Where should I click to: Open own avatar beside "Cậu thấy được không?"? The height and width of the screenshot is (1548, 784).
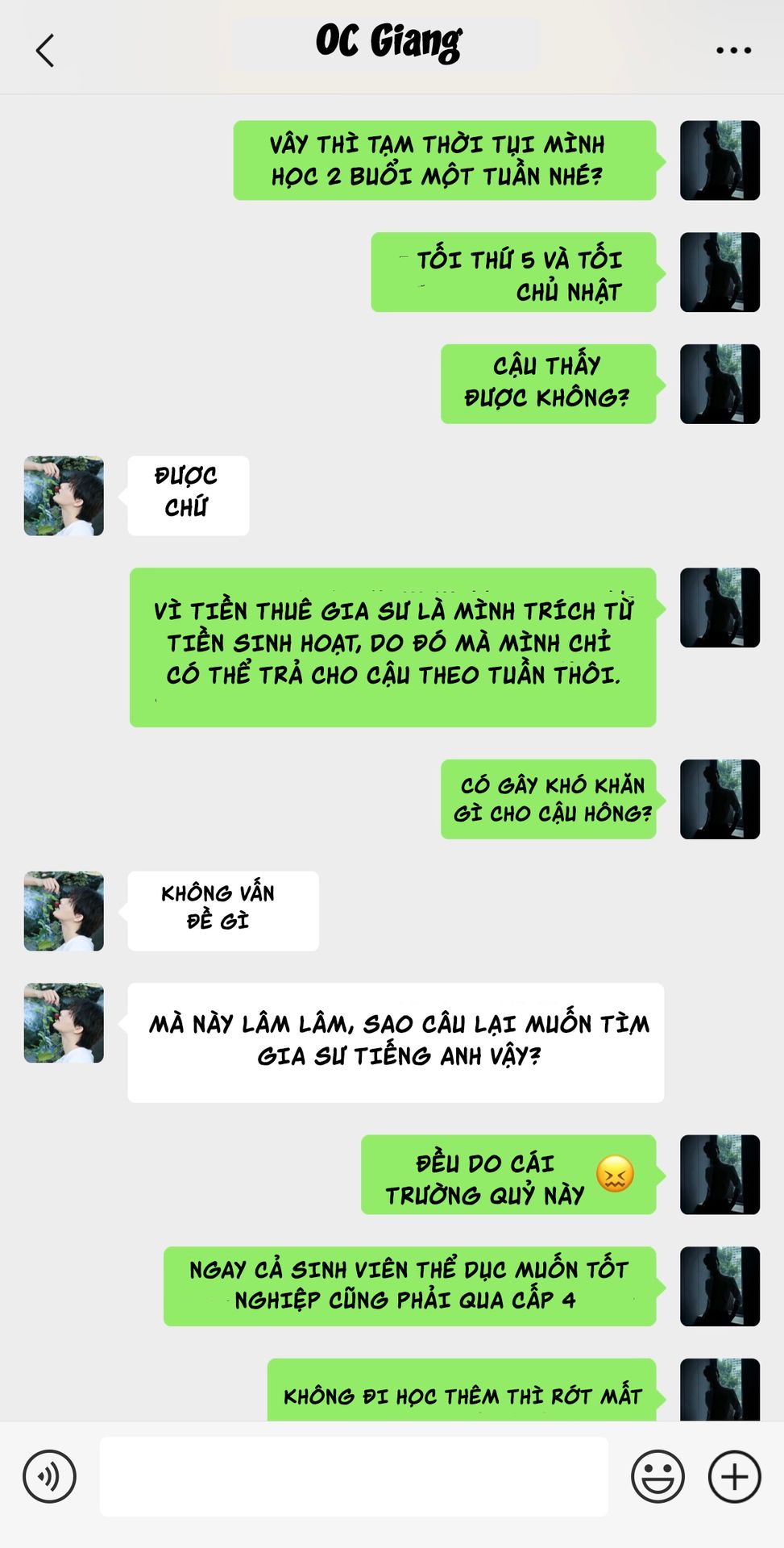pyautogui.click(x=720, y=384)
